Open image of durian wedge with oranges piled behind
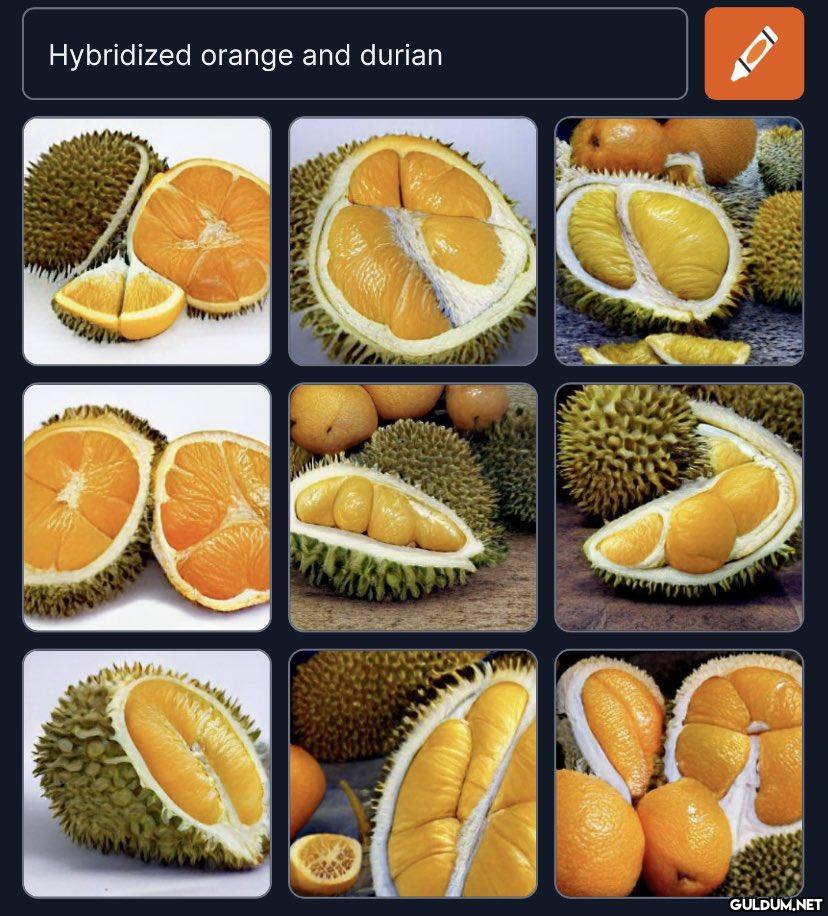The image size is (828, 916). point(413,507)
